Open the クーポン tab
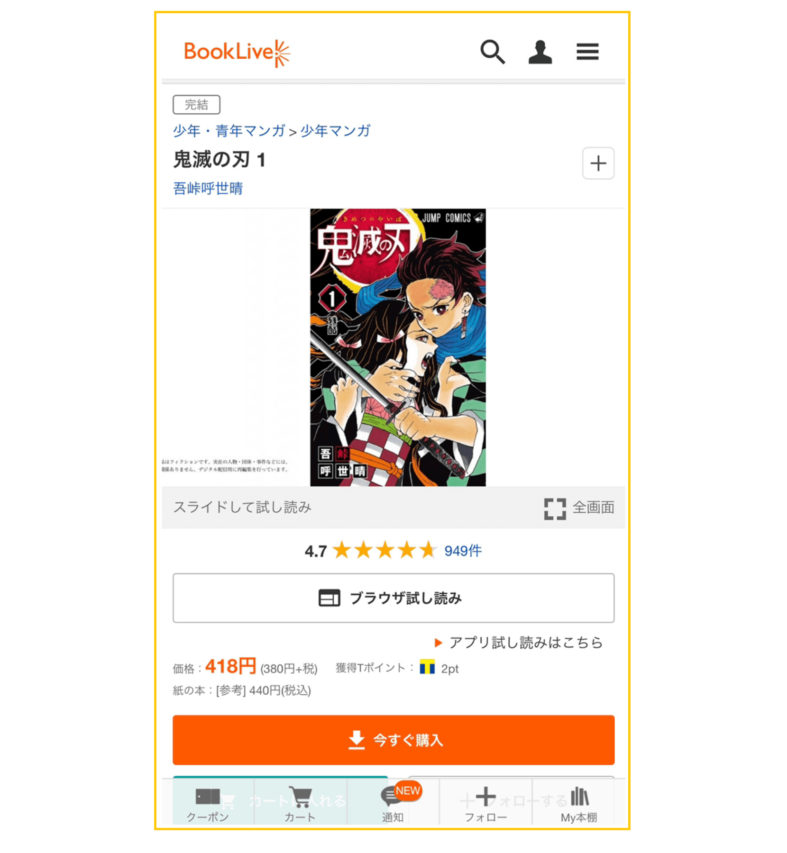The height and width of the screenshot is (853, 787). (x=207, y=804)
